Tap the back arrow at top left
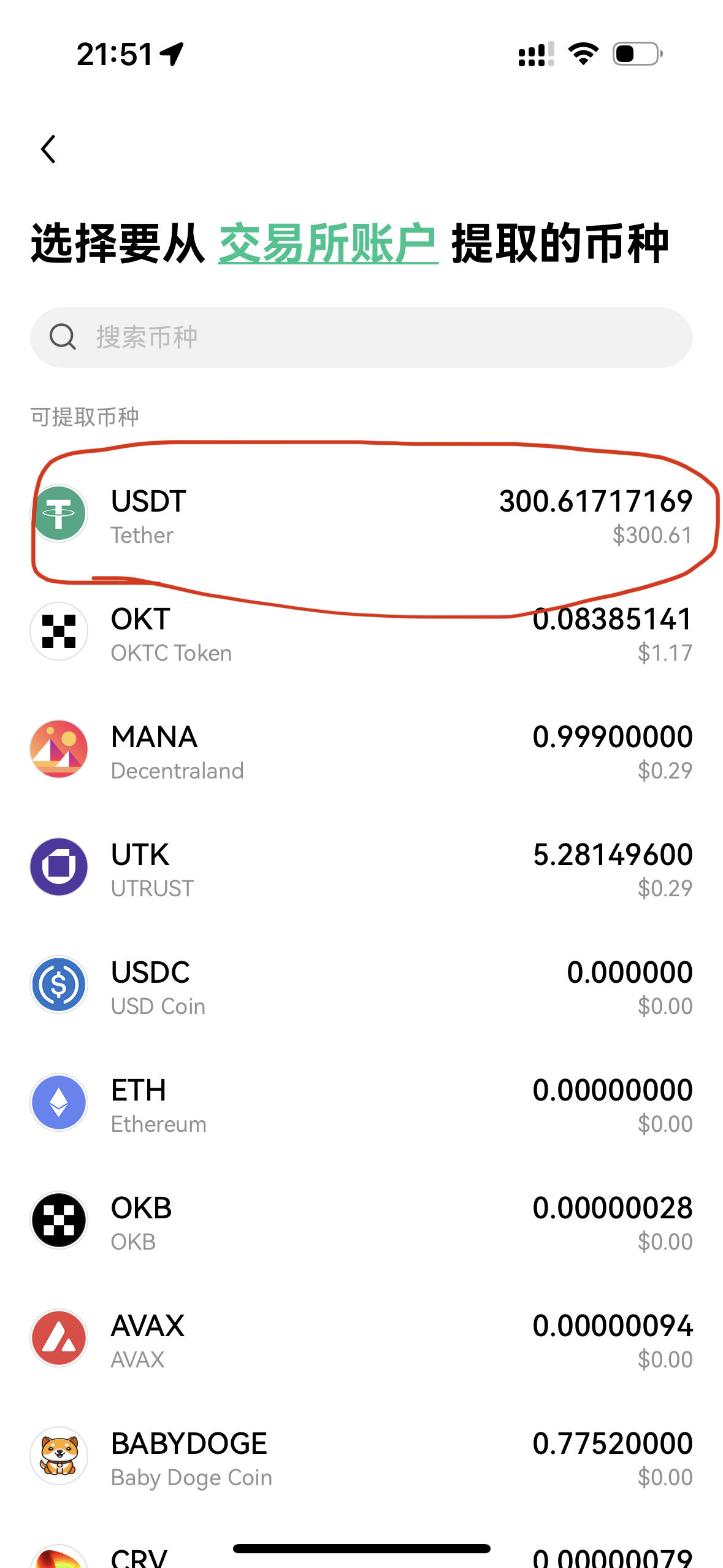This screenshot has height=1568, width=723. tap(48, 148)
